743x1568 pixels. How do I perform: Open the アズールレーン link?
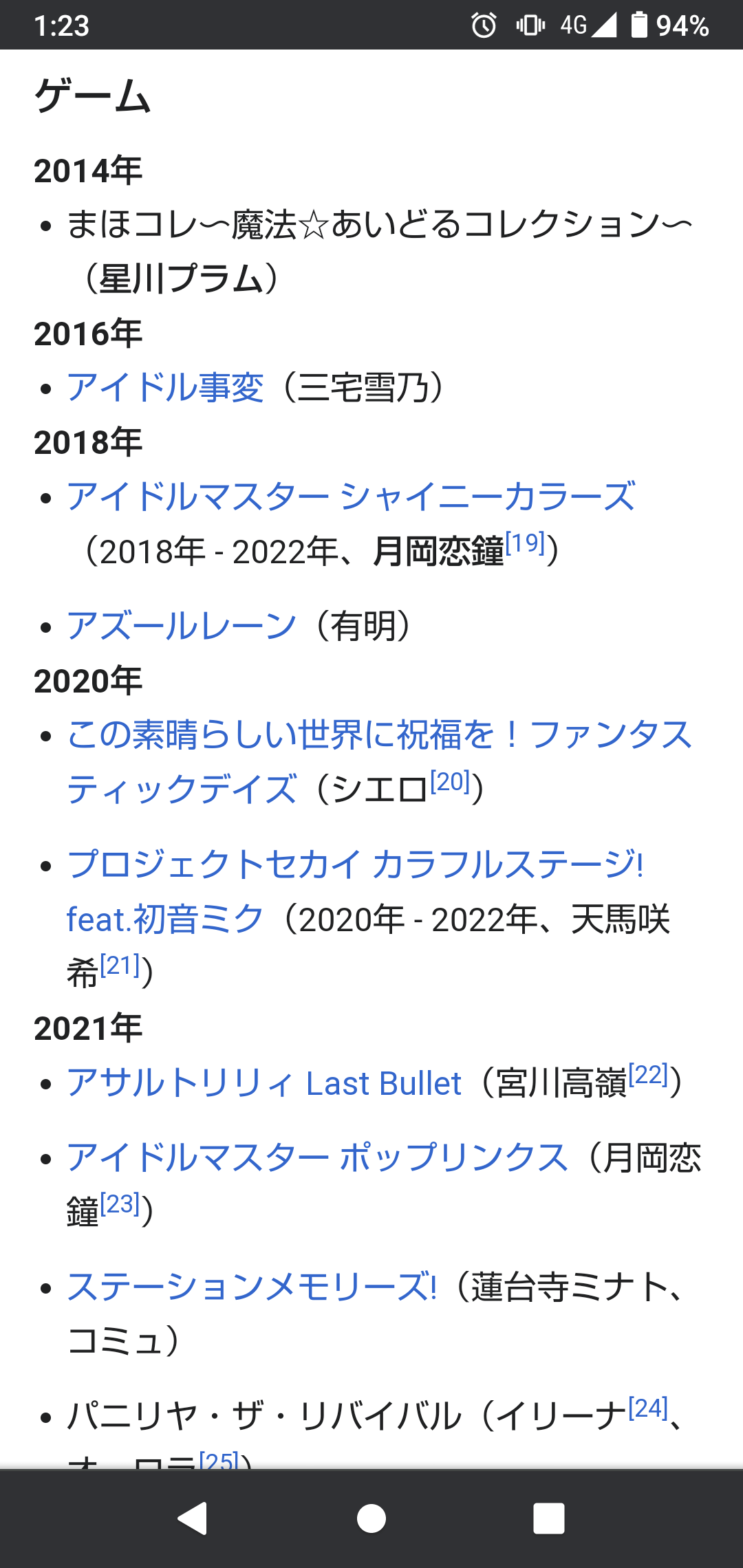[x=182, y=626]
